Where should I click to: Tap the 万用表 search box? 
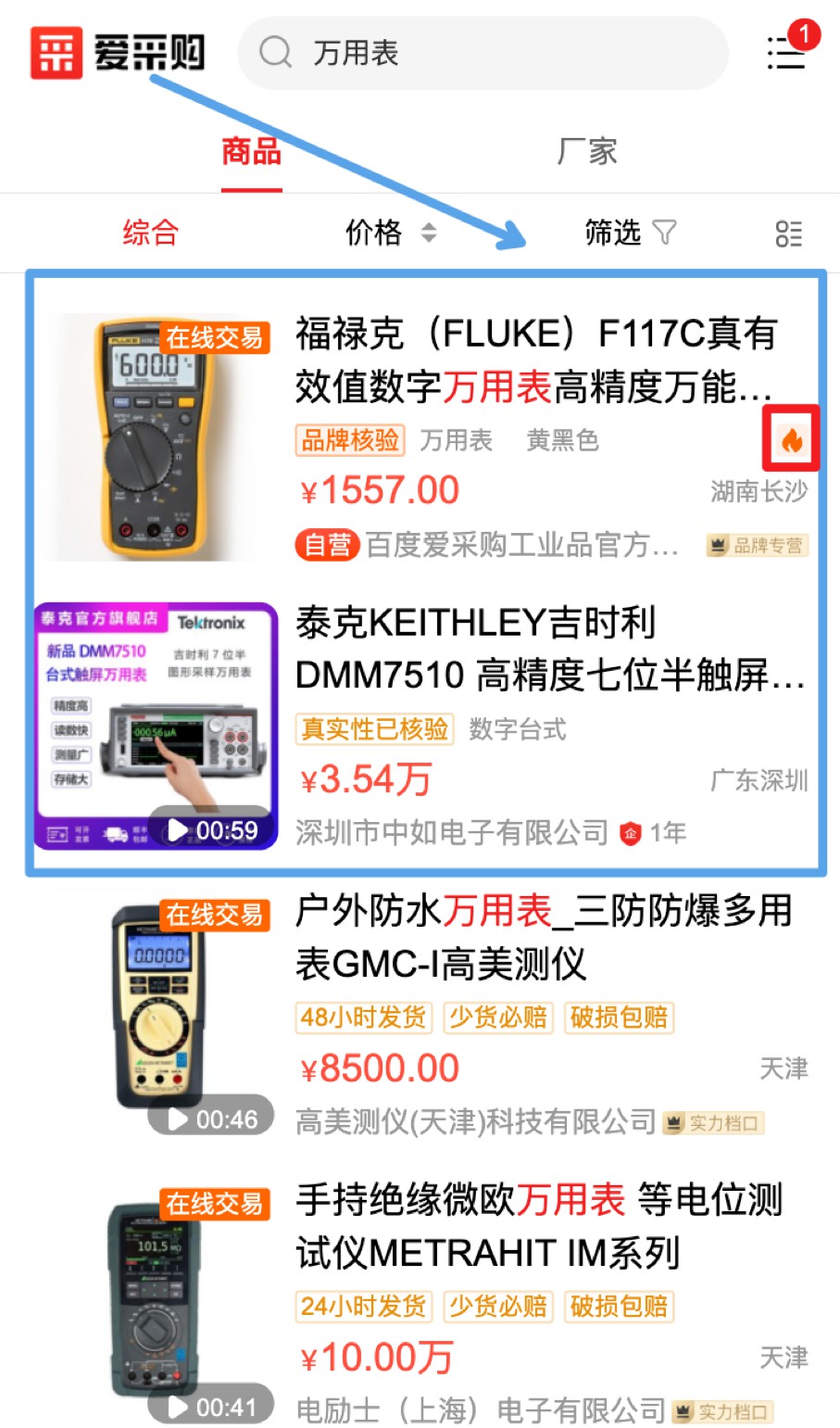point(482,53)
